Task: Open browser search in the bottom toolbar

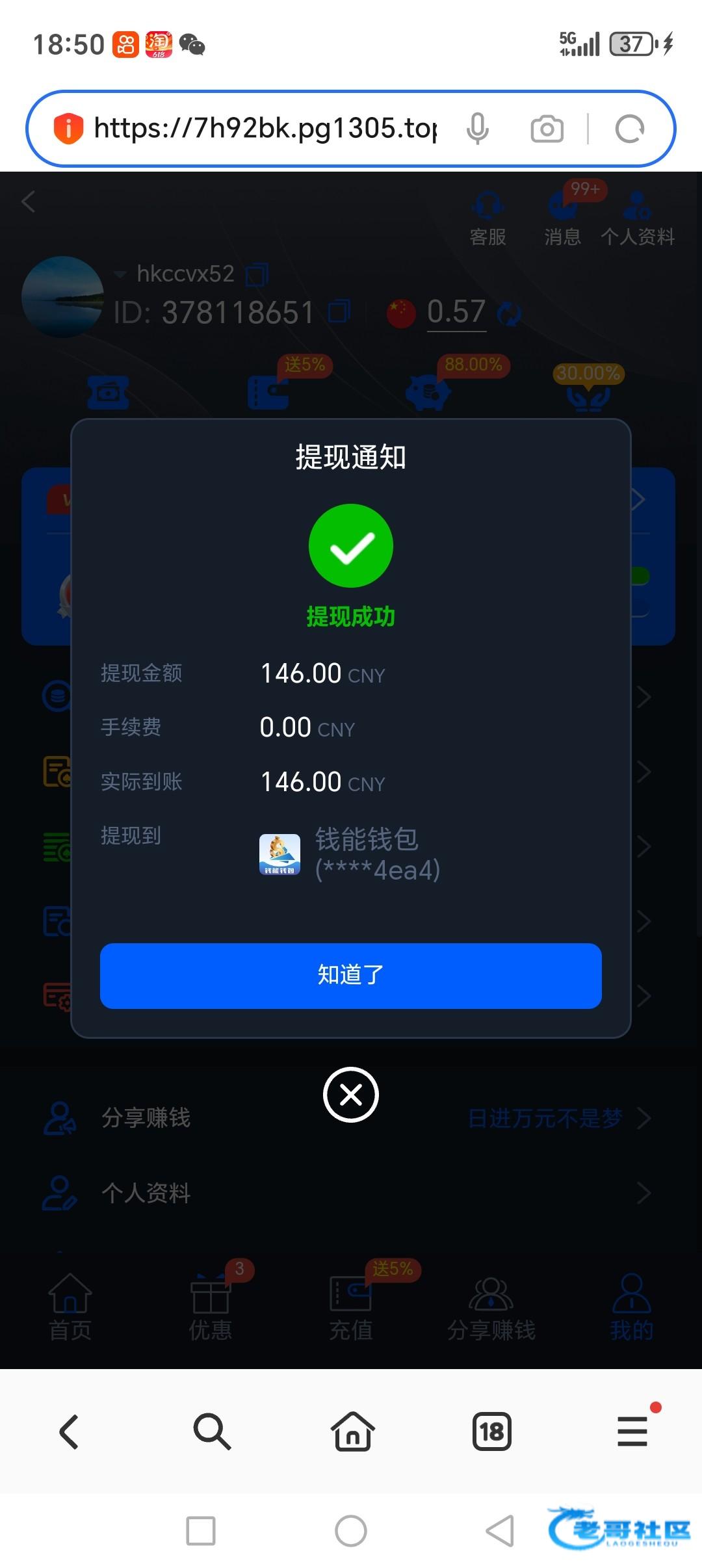Action: click(x=211, y=1431)
